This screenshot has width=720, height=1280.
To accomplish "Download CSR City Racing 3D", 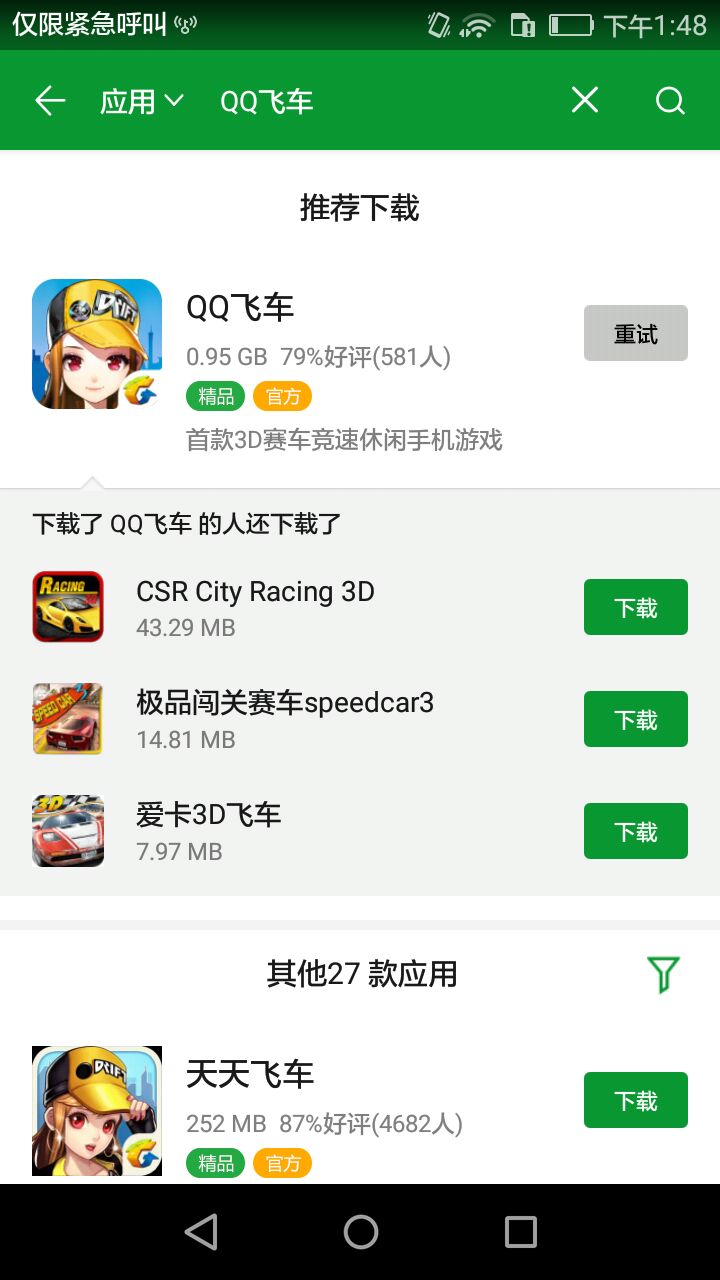I will [x=635, y=607].
